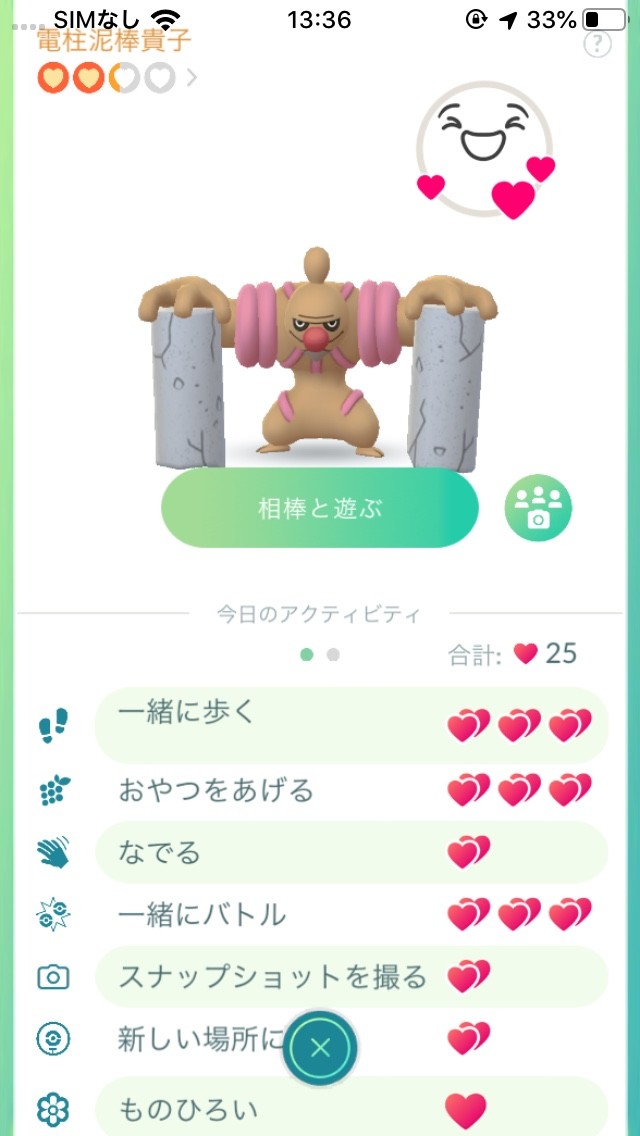Viewport: 640px width, 1136px height.
Task: Tap the buddy mood smiley face
Action: (x=484, y=148)
